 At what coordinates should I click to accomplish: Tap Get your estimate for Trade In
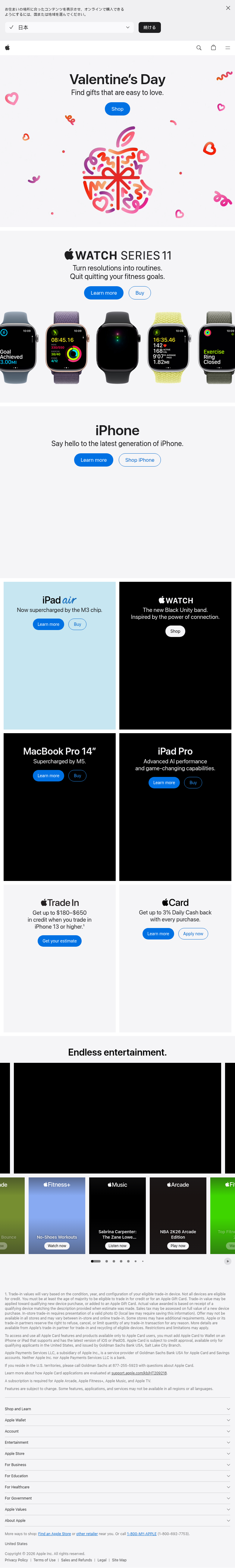(60, 941)
